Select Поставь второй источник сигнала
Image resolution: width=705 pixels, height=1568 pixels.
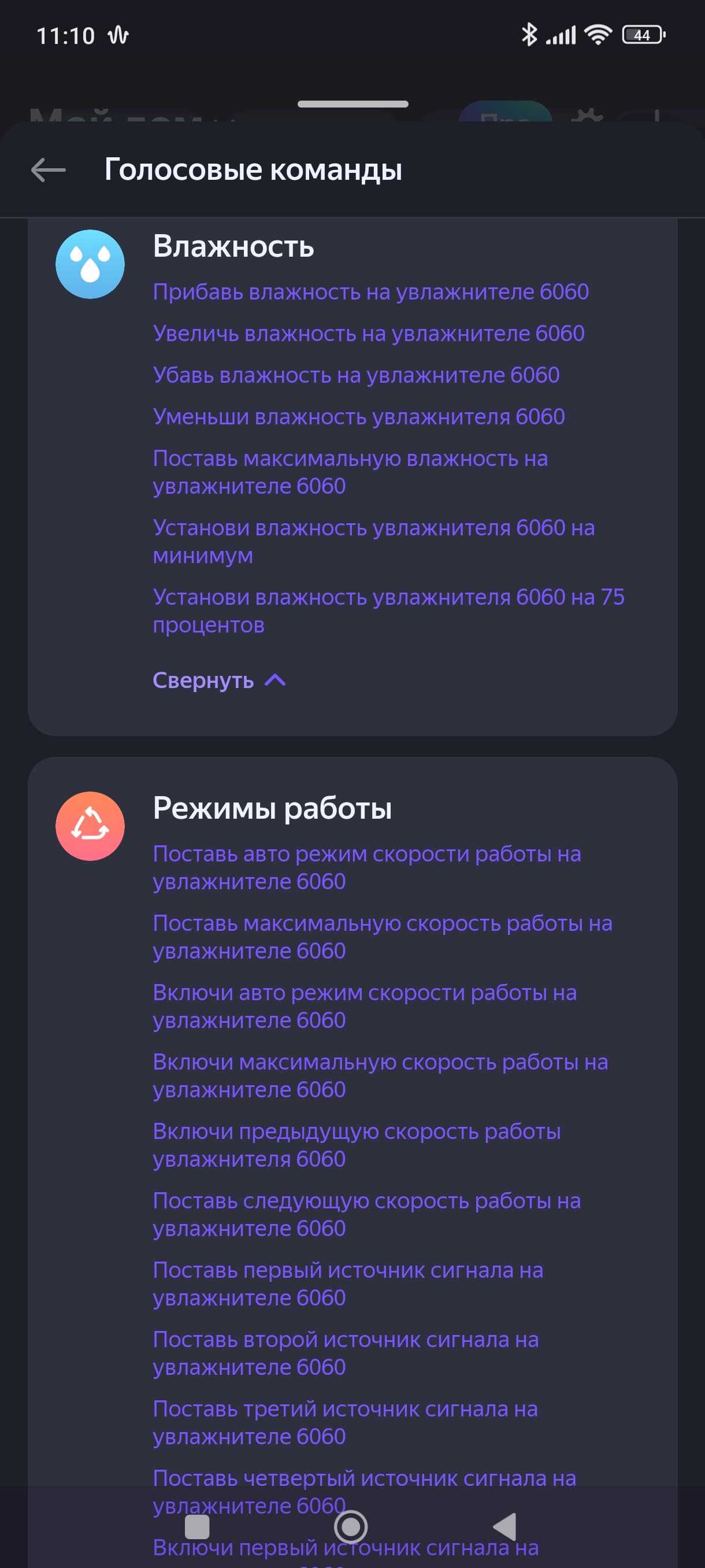(x=345, y=1353)
